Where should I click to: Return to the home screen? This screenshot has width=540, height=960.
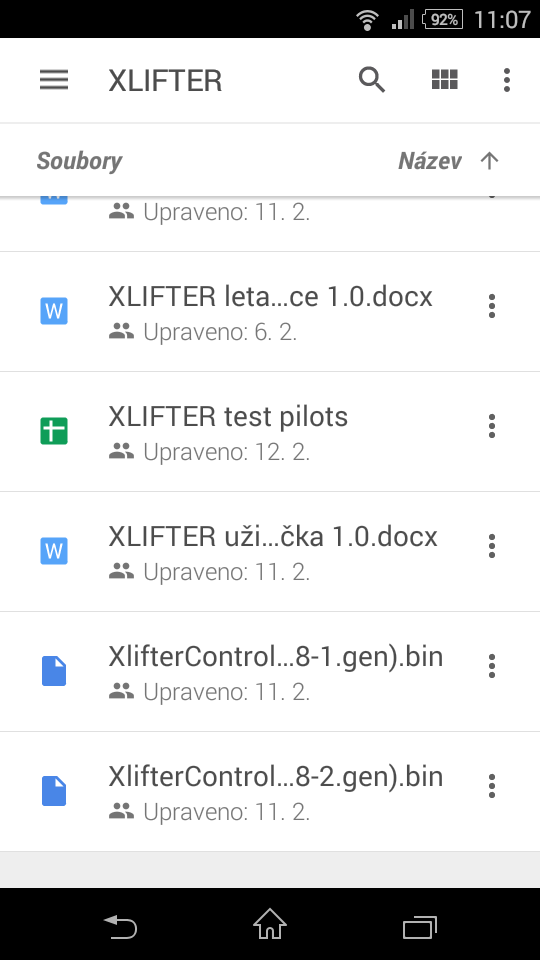[x=270, y=924]
